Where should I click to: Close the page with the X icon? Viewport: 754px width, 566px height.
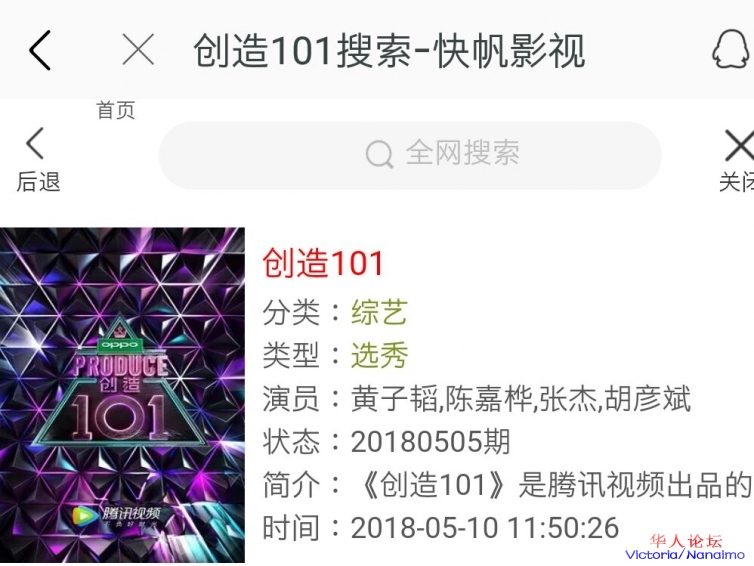coord(138,49)
